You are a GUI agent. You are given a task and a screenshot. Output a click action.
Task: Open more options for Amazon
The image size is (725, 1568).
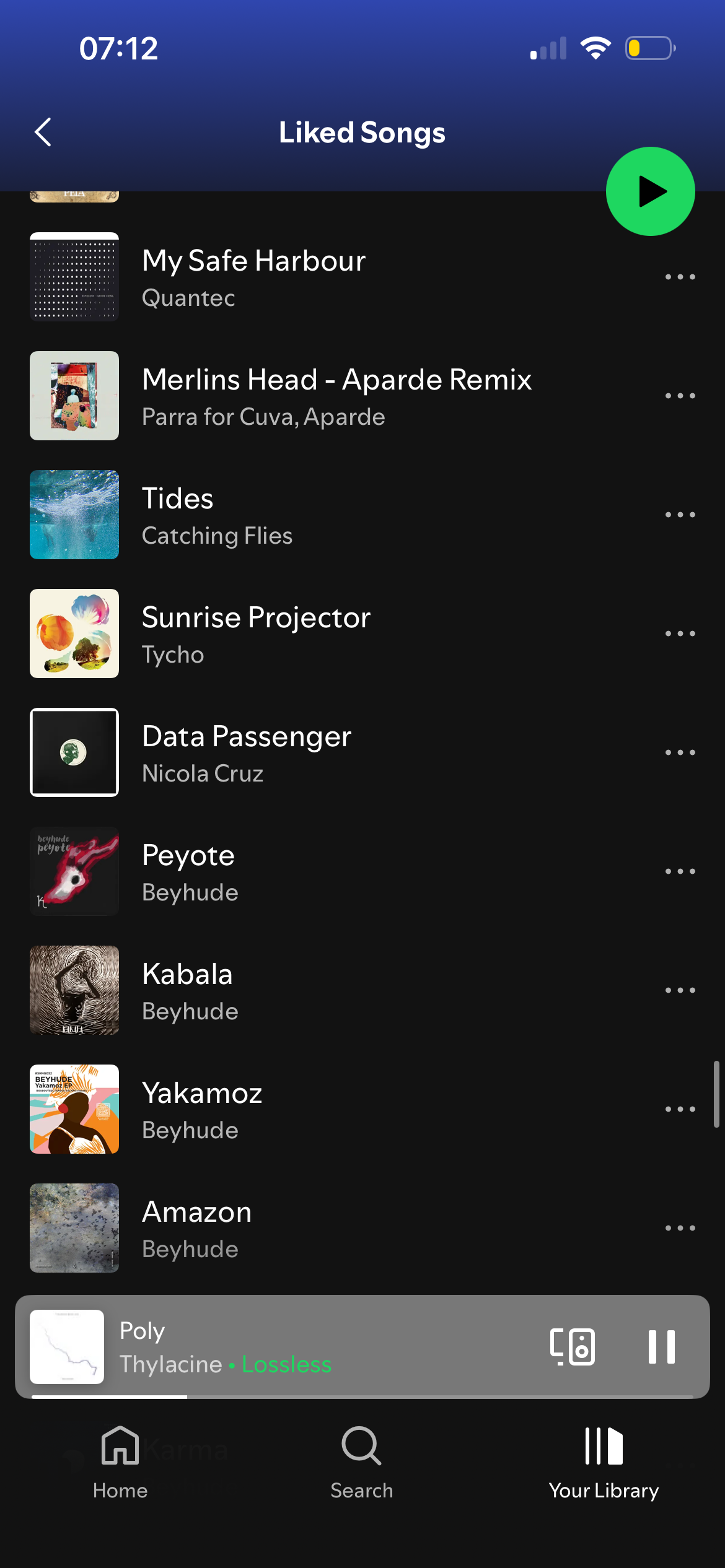[680, 1228]
